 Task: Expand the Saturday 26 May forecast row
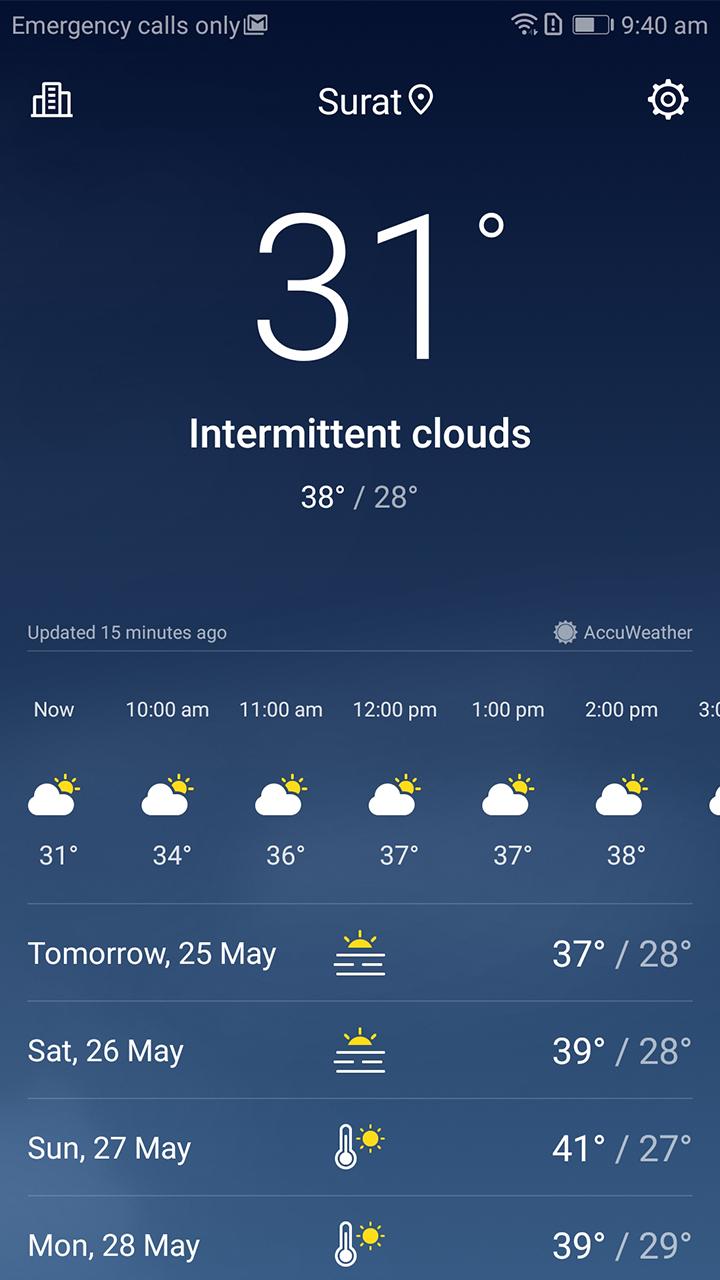pyautogui.click(x=360, y=1050)
